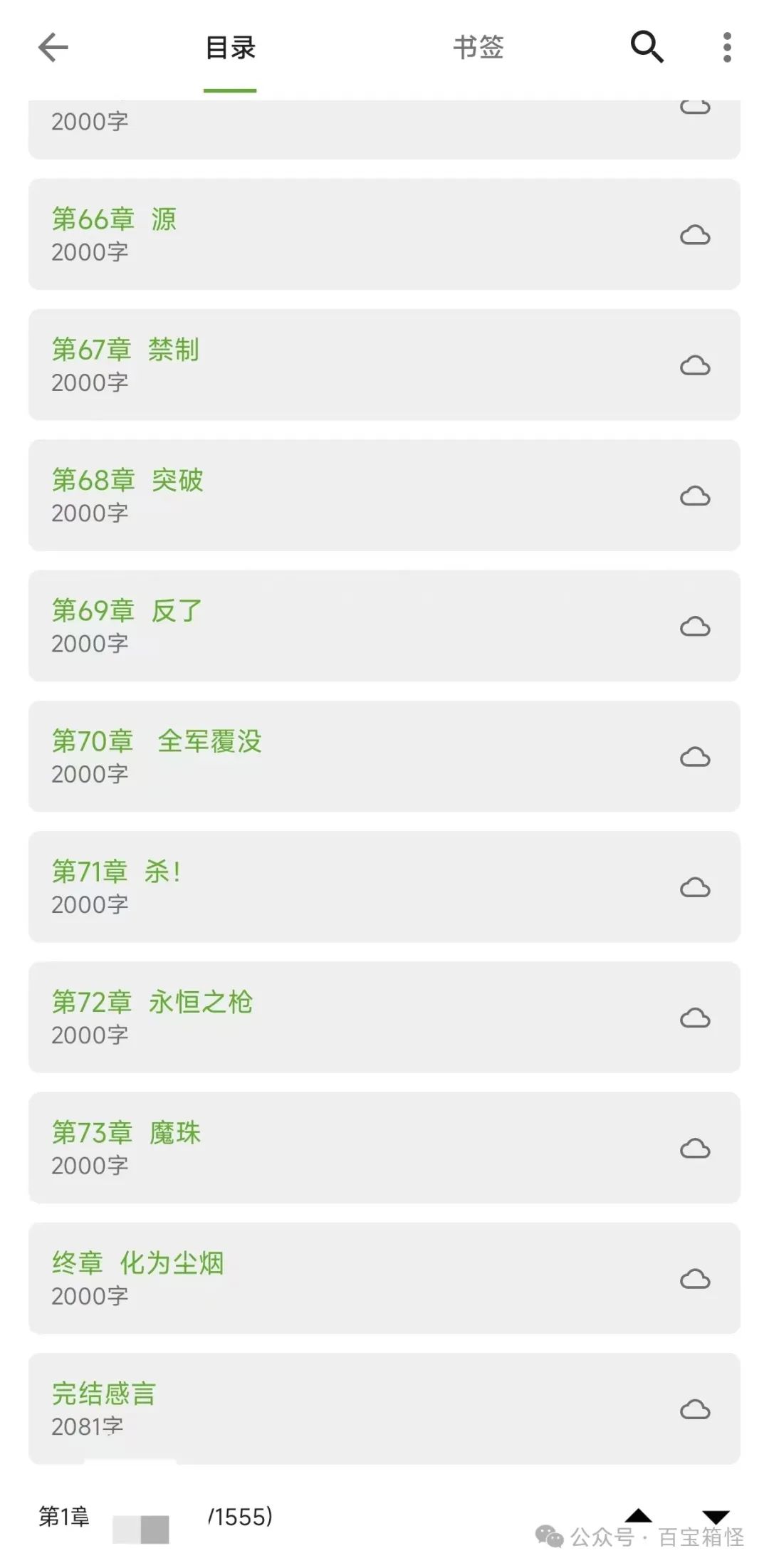This screenshot has width=769, height=1568.
Task: Open chapter search with the magnifier icon
Action: [x=647, y=47]
